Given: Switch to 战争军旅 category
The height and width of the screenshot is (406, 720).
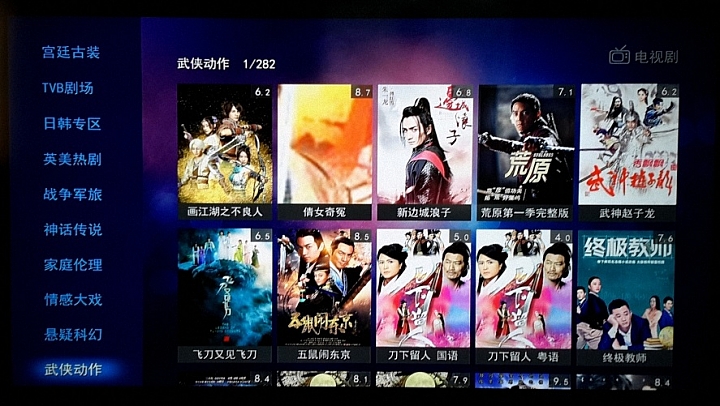Looking at the screenshot, I should [x=72, y=194].
